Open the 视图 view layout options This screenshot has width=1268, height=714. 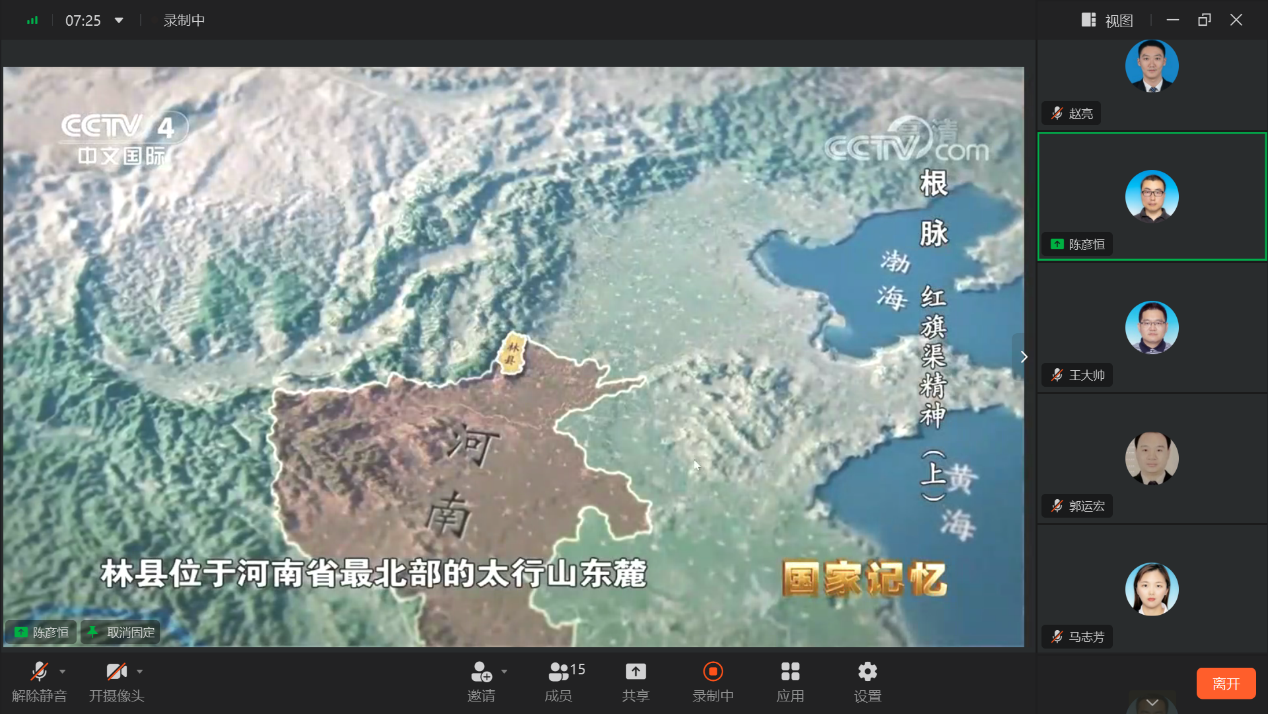pos(1108,20)
